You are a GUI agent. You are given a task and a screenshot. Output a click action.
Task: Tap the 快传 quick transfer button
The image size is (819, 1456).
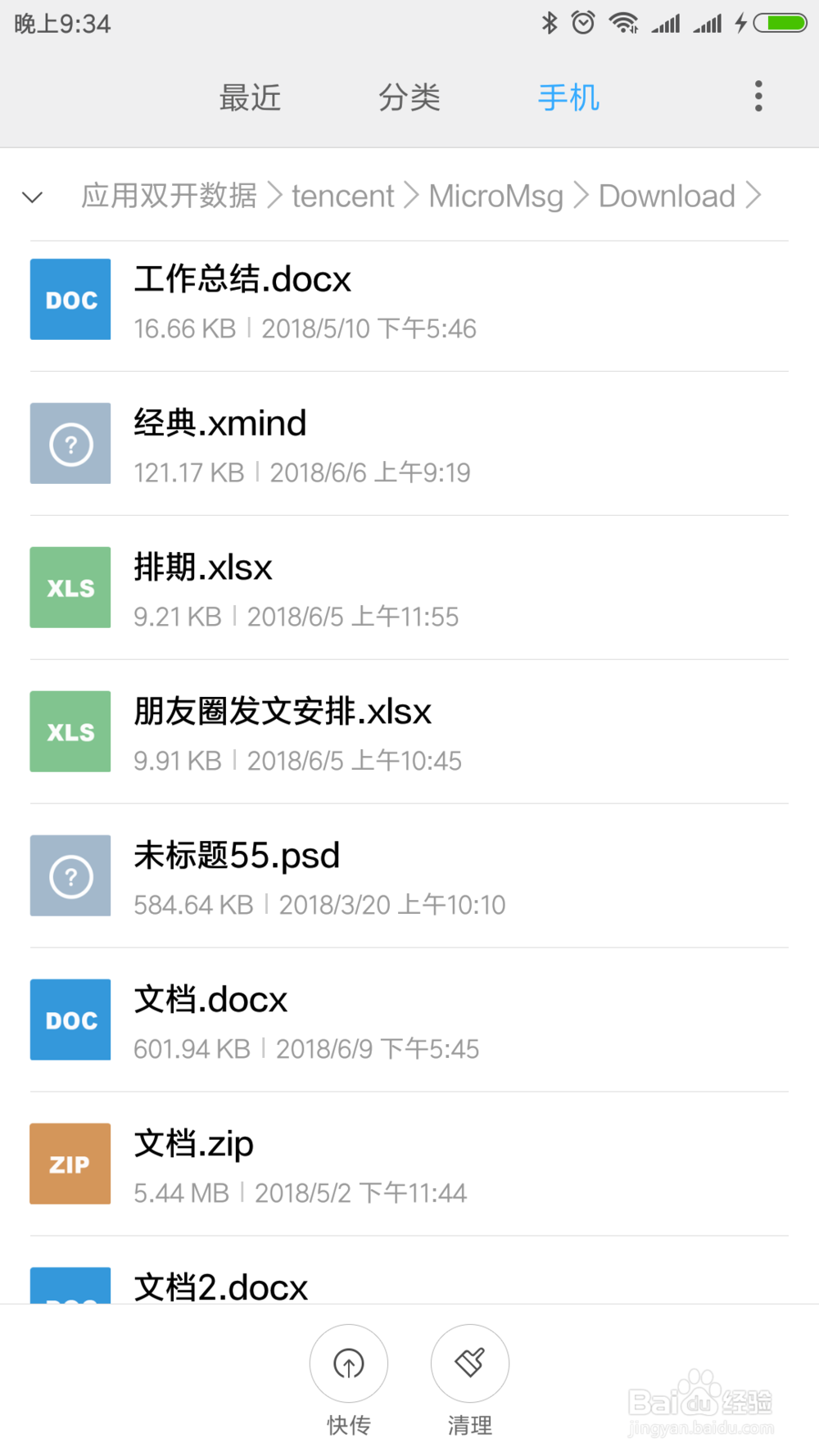coord(349,1364)
